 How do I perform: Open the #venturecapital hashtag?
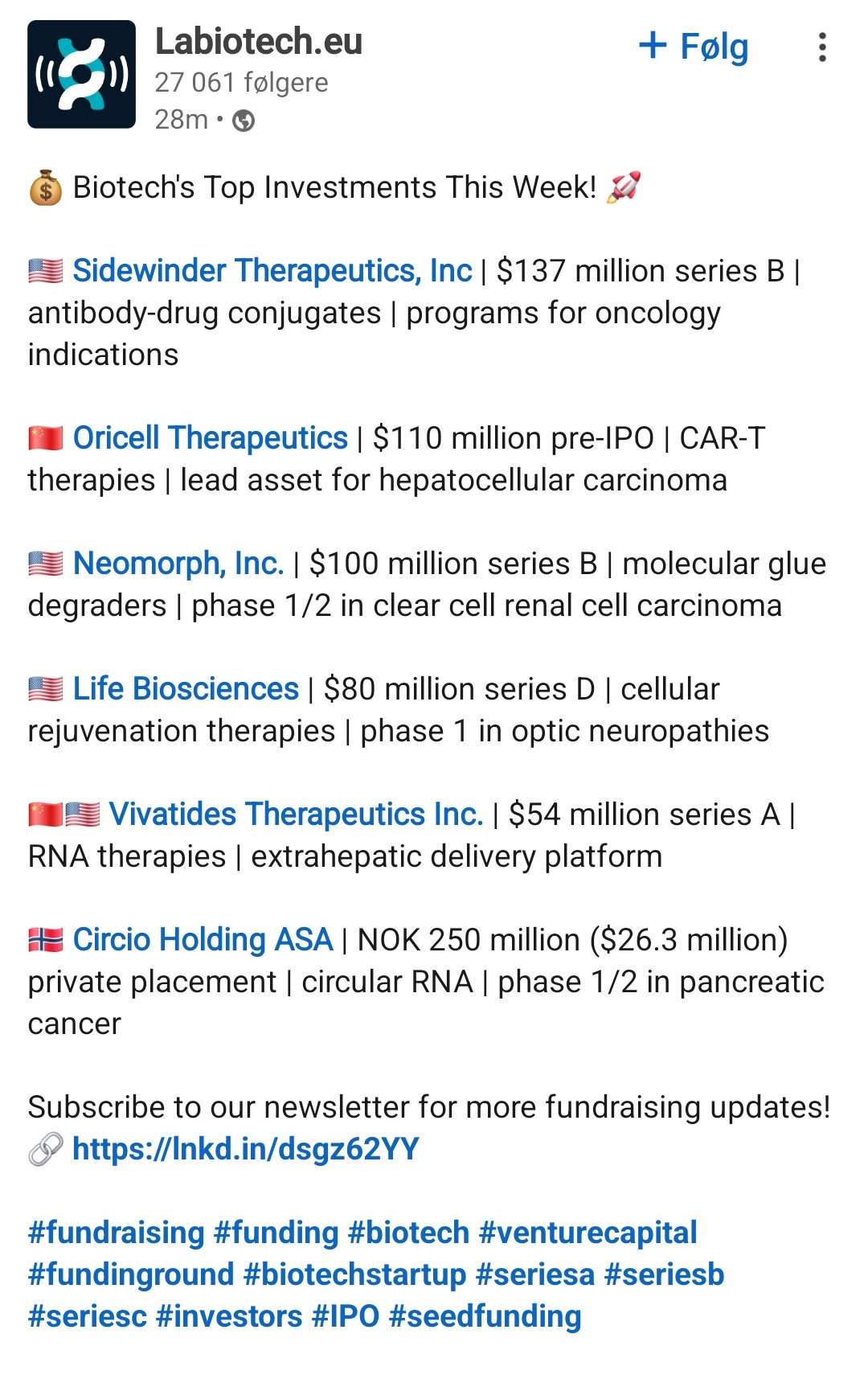click(588, 1233)
